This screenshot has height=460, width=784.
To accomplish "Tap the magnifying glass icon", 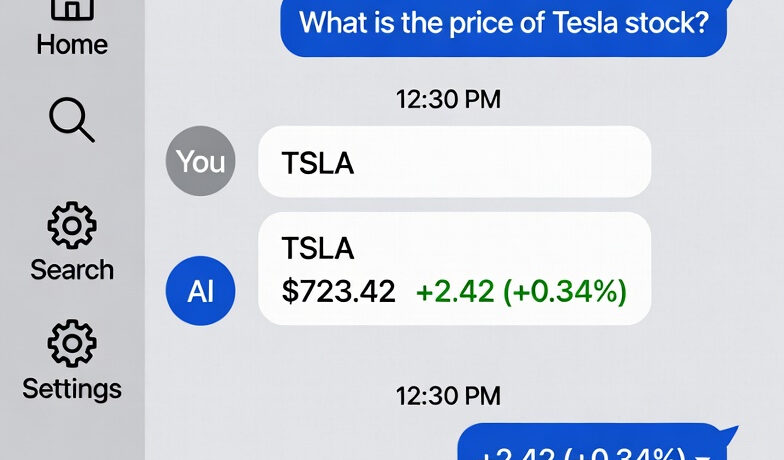I will pos(71,122).
